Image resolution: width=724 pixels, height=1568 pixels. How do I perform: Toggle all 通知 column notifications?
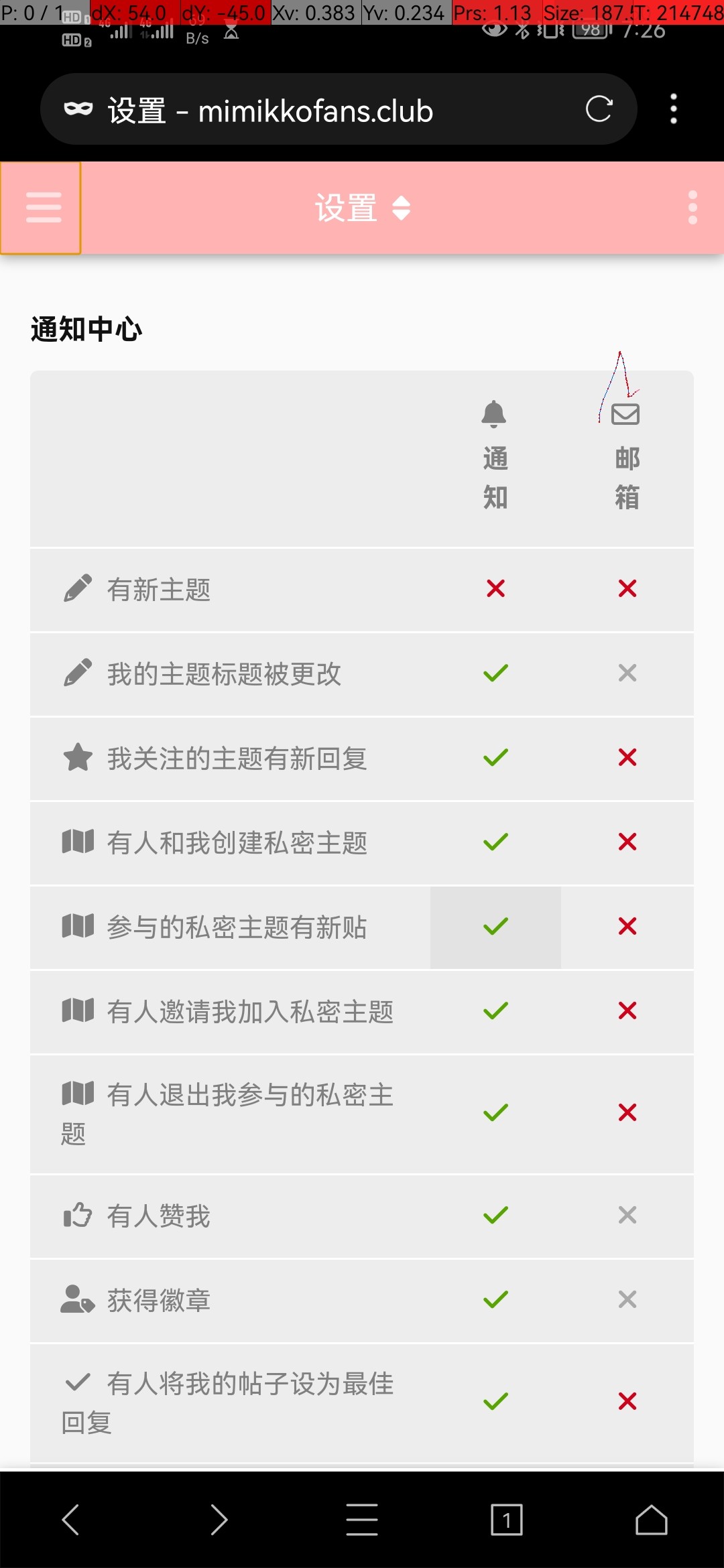point(495,456)
